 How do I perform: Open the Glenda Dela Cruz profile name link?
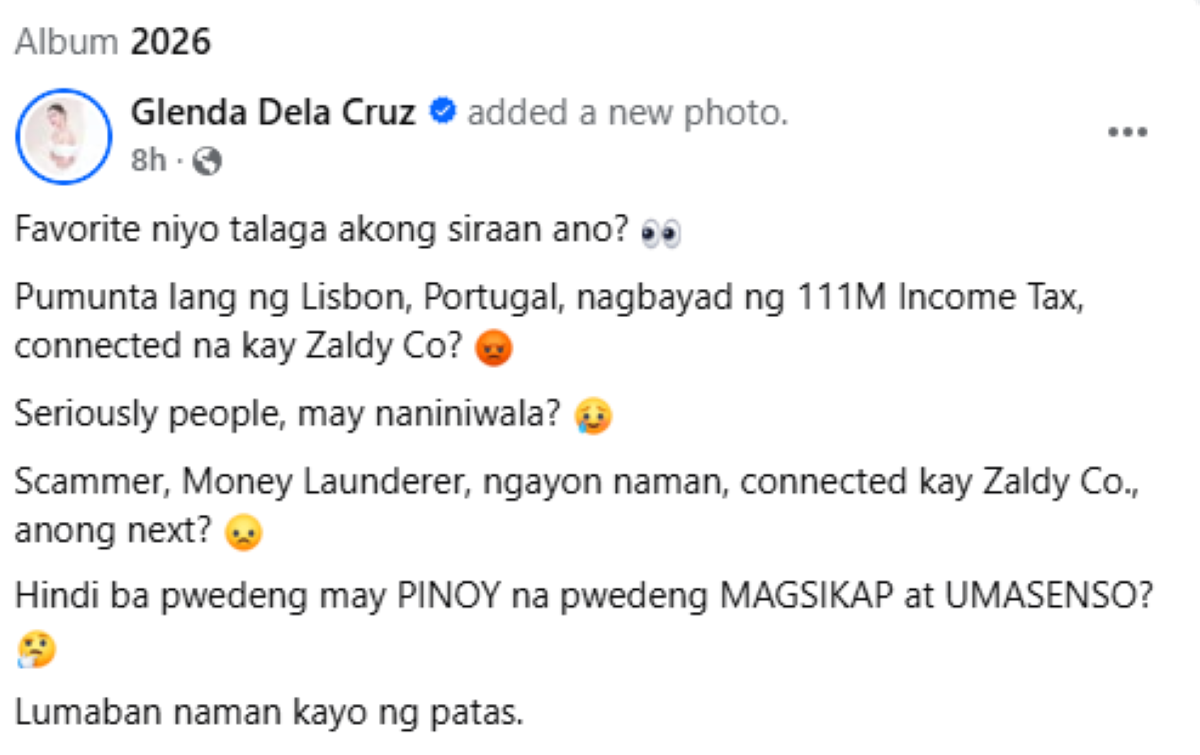[272, 113]
